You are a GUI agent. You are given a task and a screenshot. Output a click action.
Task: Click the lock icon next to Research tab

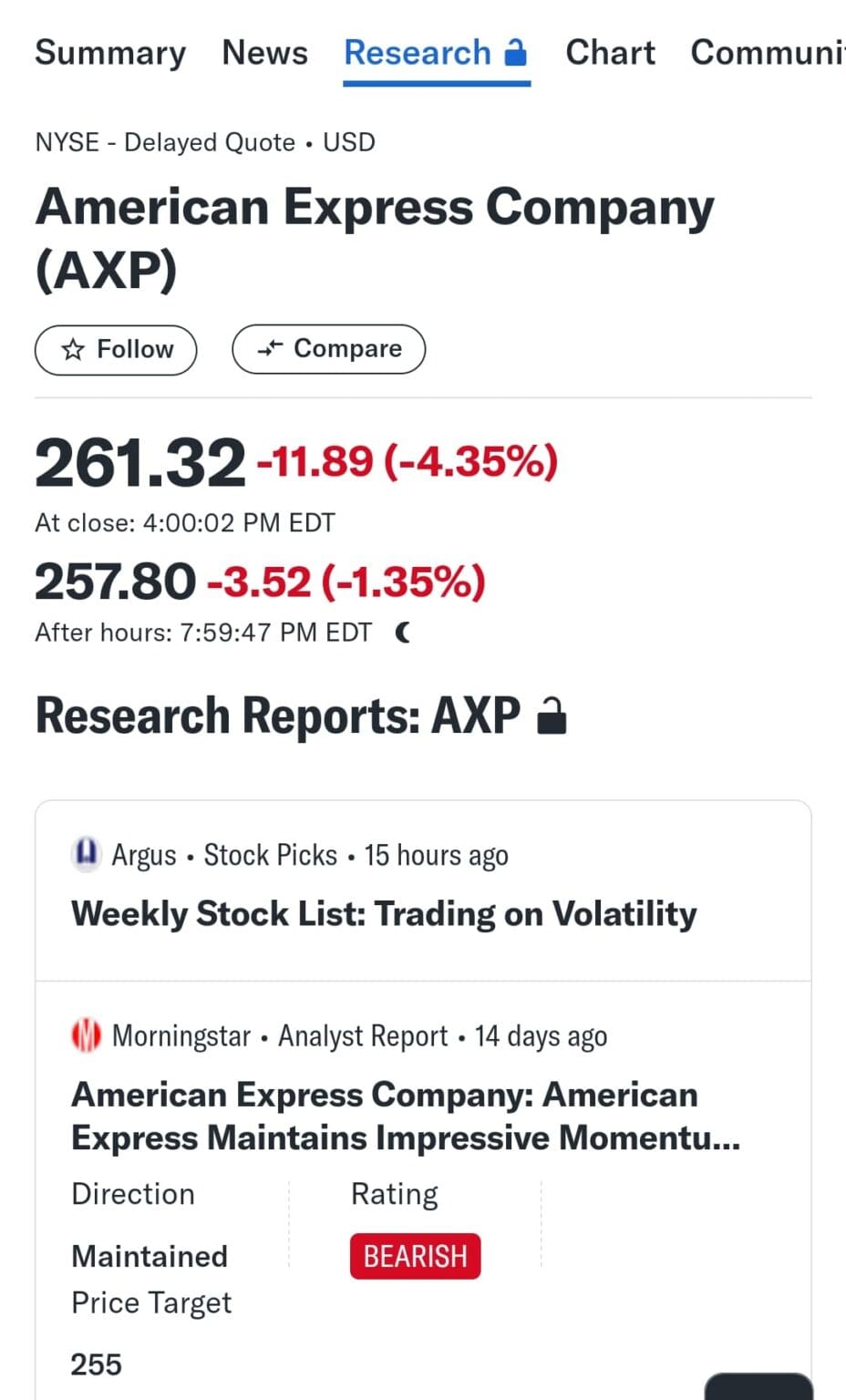click(517, 52)
